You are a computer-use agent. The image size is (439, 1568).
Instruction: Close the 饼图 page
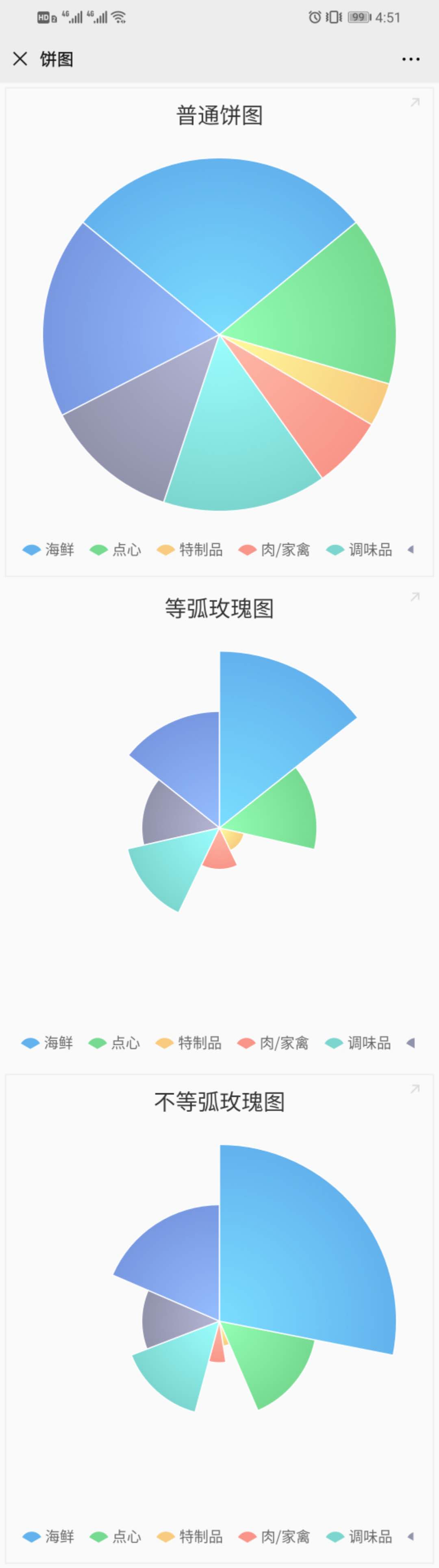click(x=20, y=59)
